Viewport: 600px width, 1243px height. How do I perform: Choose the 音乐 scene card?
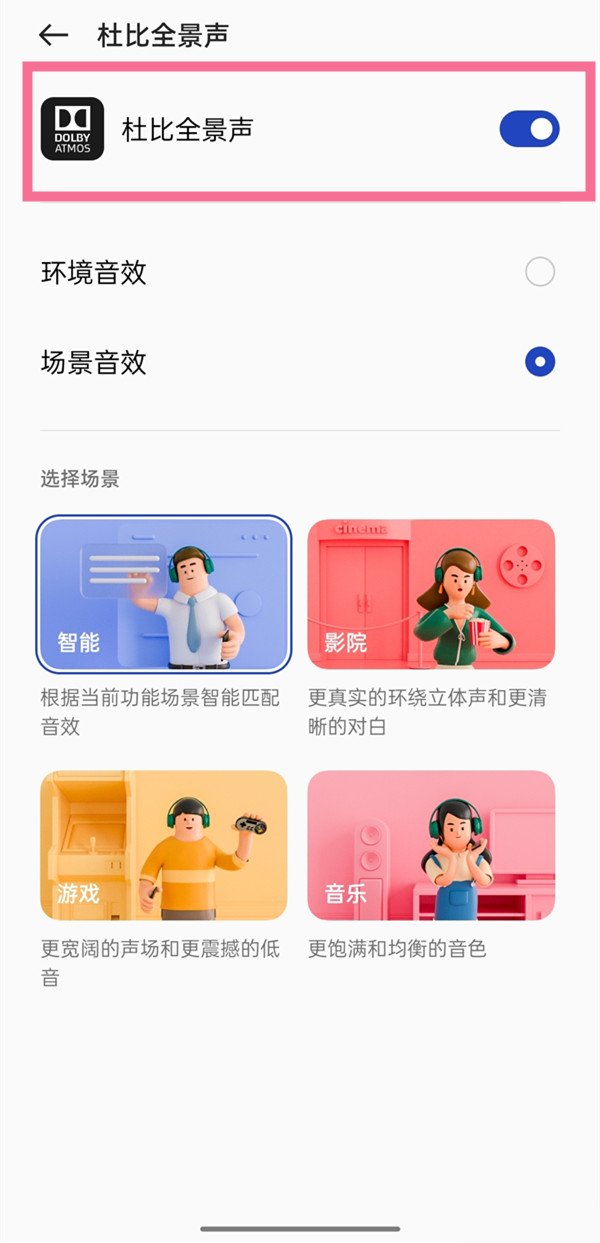431,845
